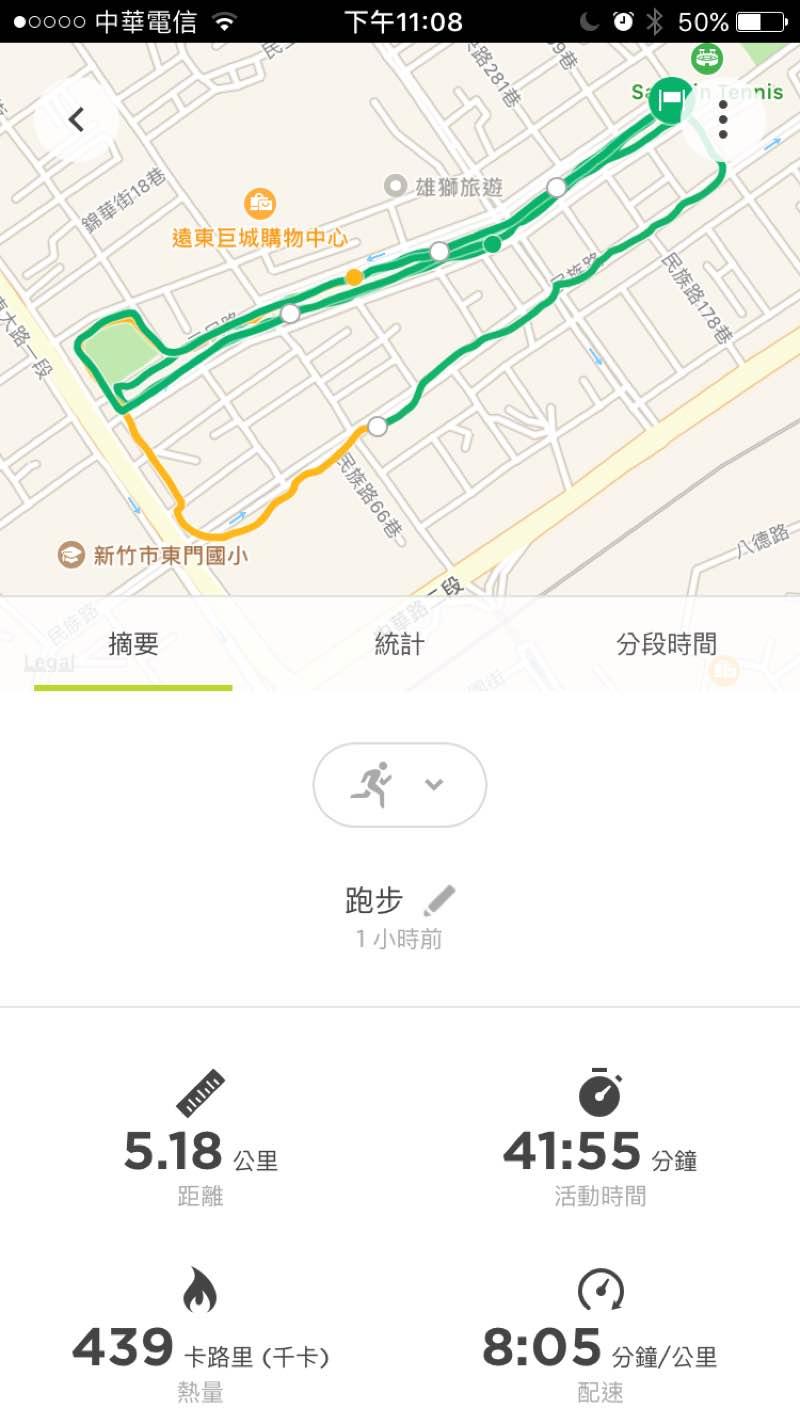
Task: Open the 分段時間 tab
Action: click(666, 645)
